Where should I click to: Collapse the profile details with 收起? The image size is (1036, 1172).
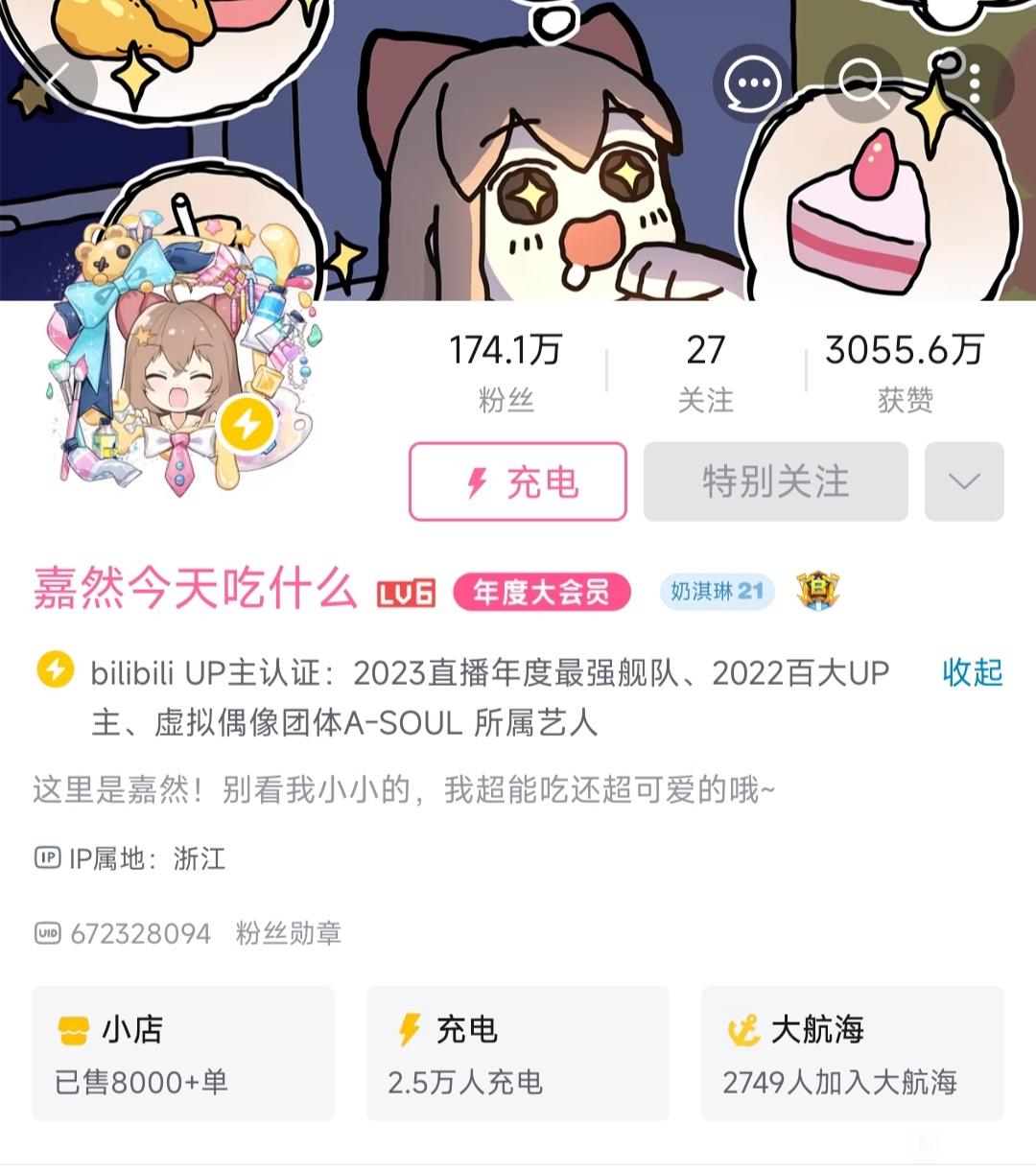click(x=972, y=672)
